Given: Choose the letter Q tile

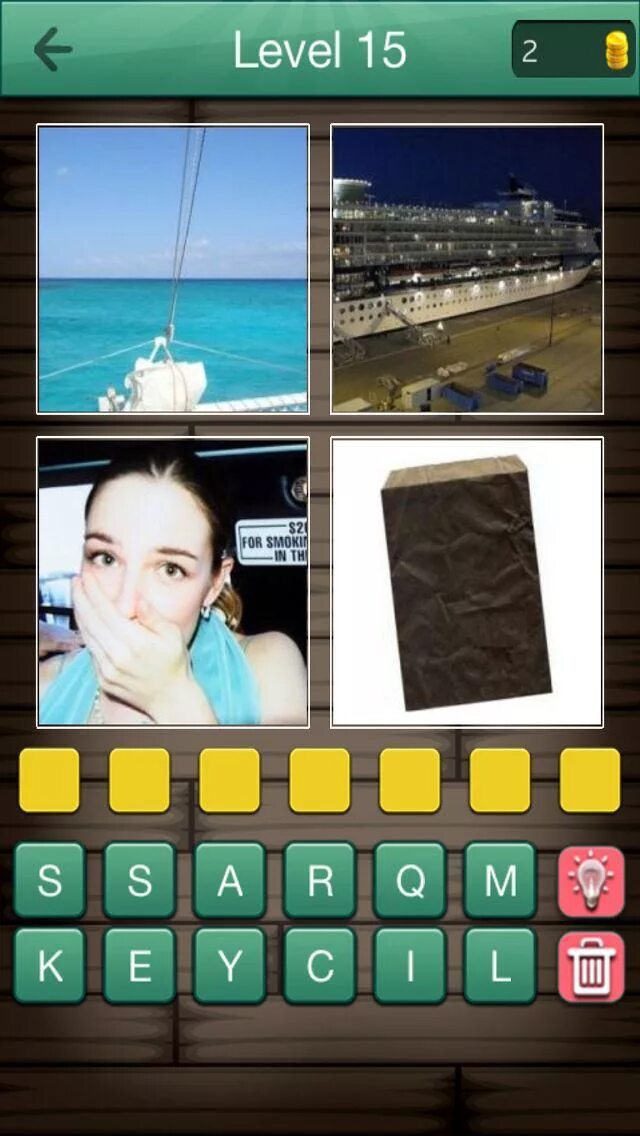Looking at the screenshot, I should pos(410,880).
